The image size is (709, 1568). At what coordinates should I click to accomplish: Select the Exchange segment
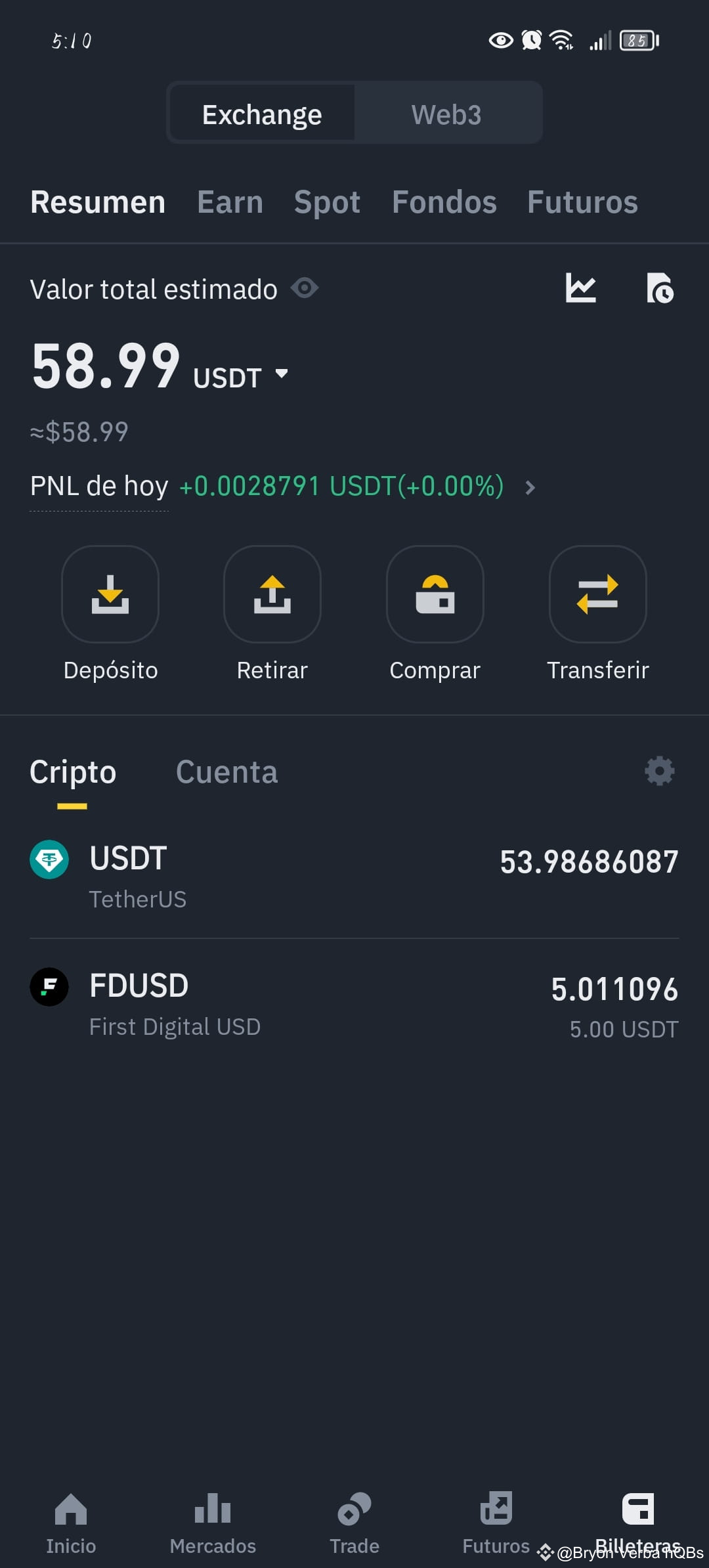(x=262, y=114)
